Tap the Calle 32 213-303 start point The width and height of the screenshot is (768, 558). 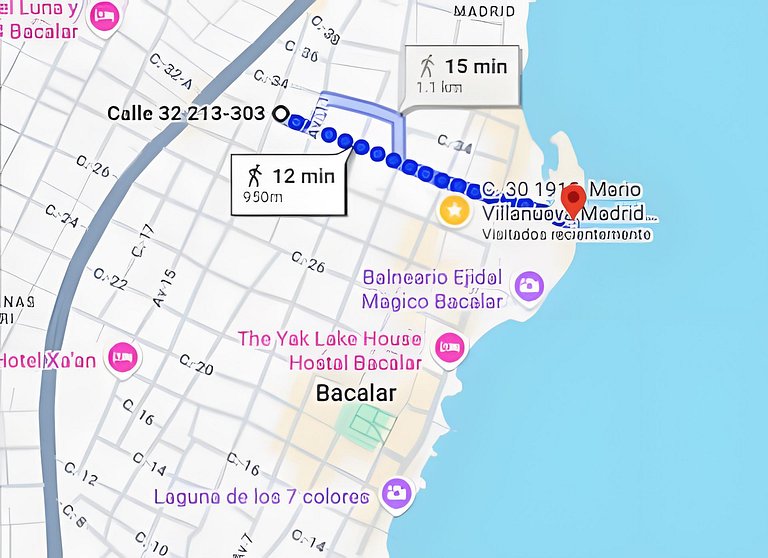[x=280, y=114]
